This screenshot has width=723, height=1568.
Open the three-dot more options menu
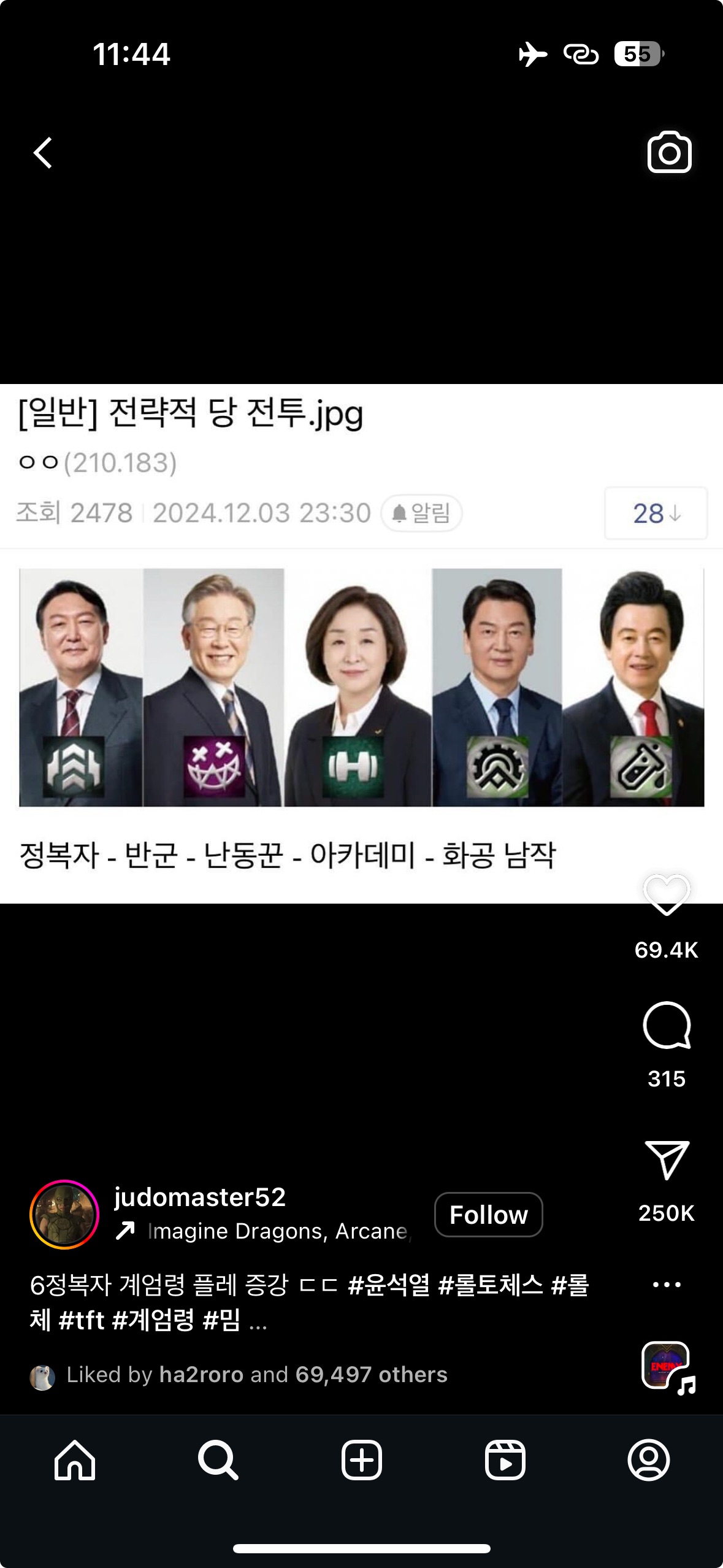click(x=667, y=1285)
